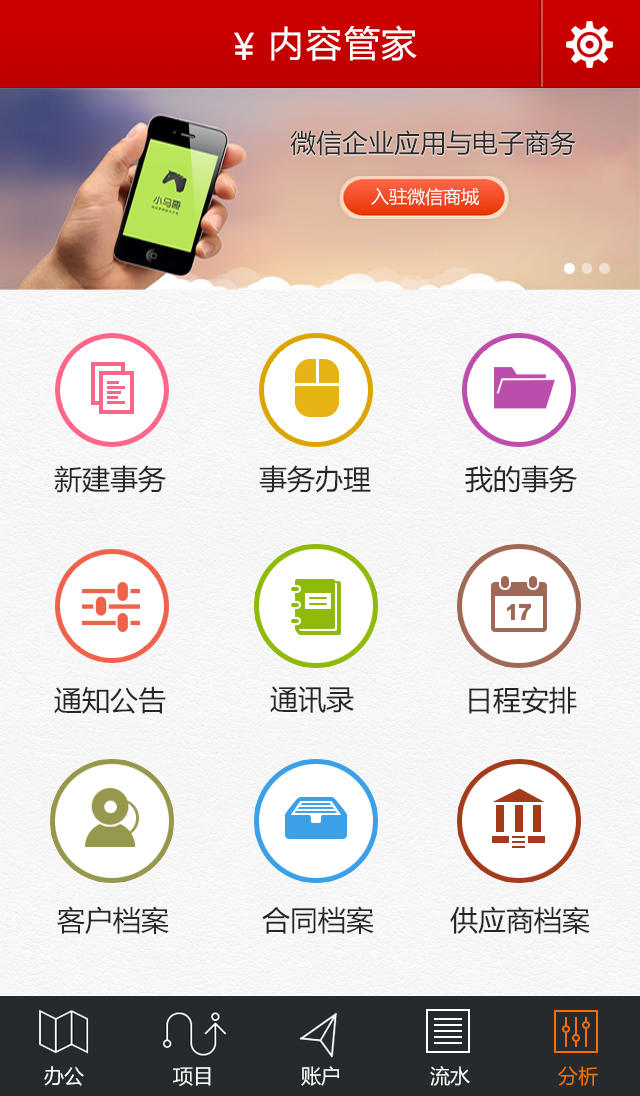Select the 分析 tab
This screenshot has width=640, height=1096.
[x=576, y=1046]
